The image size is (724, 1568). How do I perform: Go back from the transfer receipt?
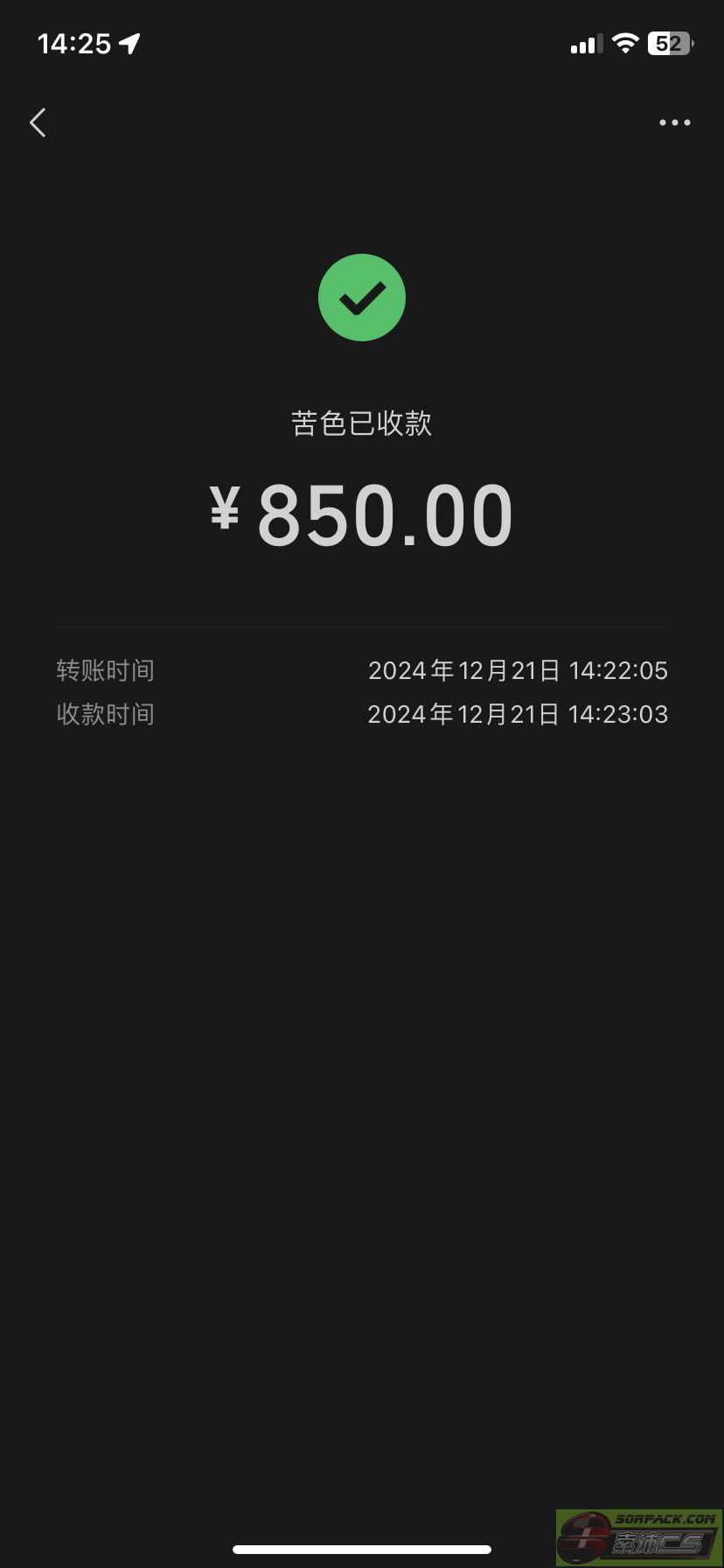click(38, 122)
